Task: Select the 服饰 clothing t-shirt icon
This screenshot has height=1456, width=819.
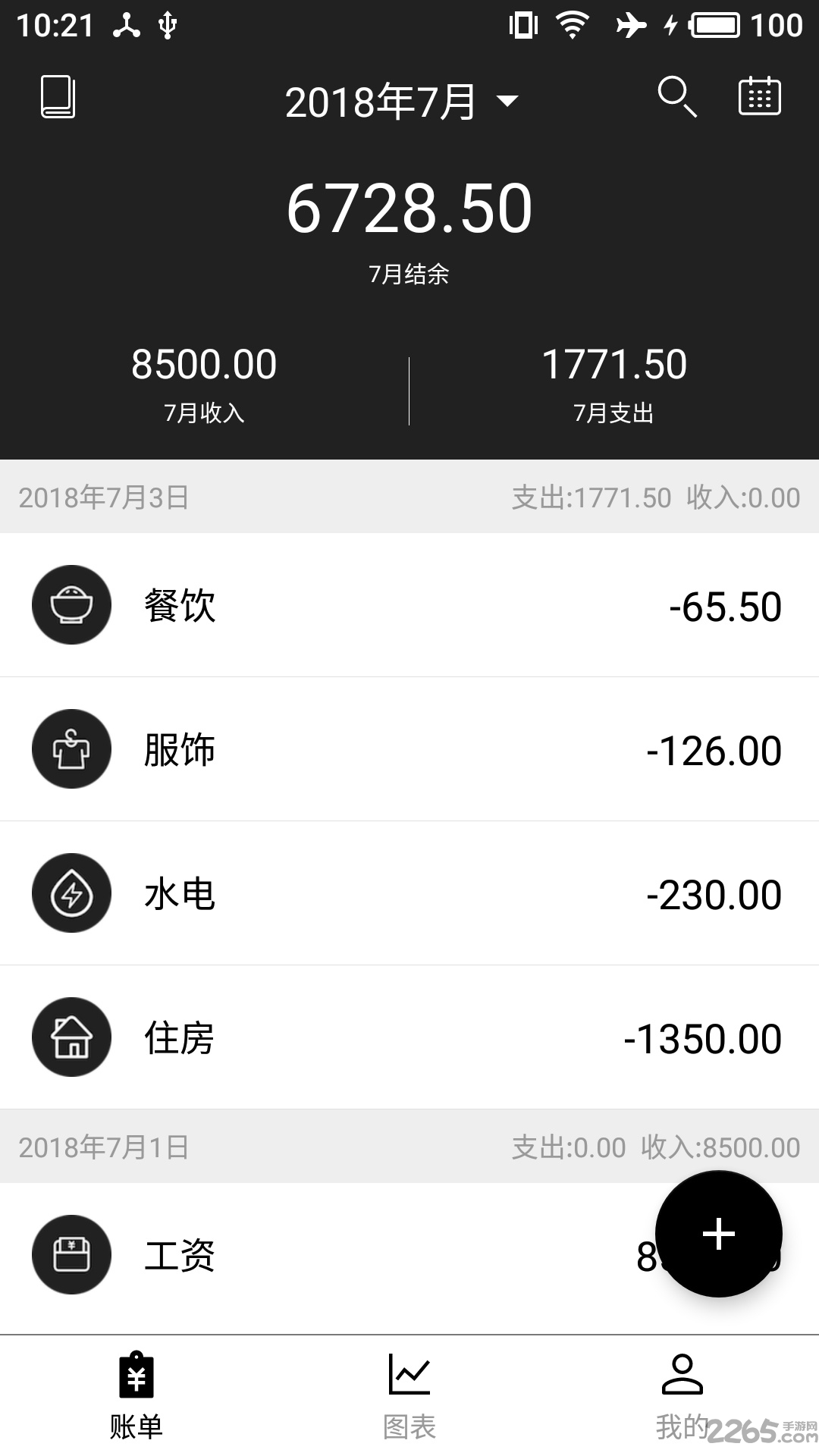Action: (71, 748)
